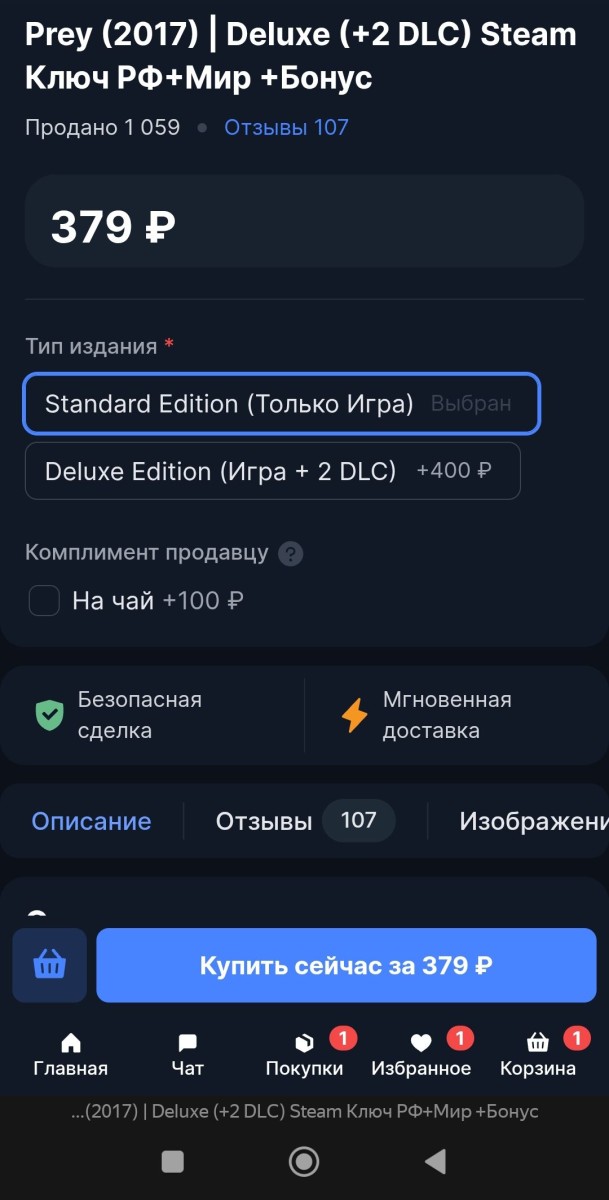Switch to the Отзывы tab with 107

304,821
